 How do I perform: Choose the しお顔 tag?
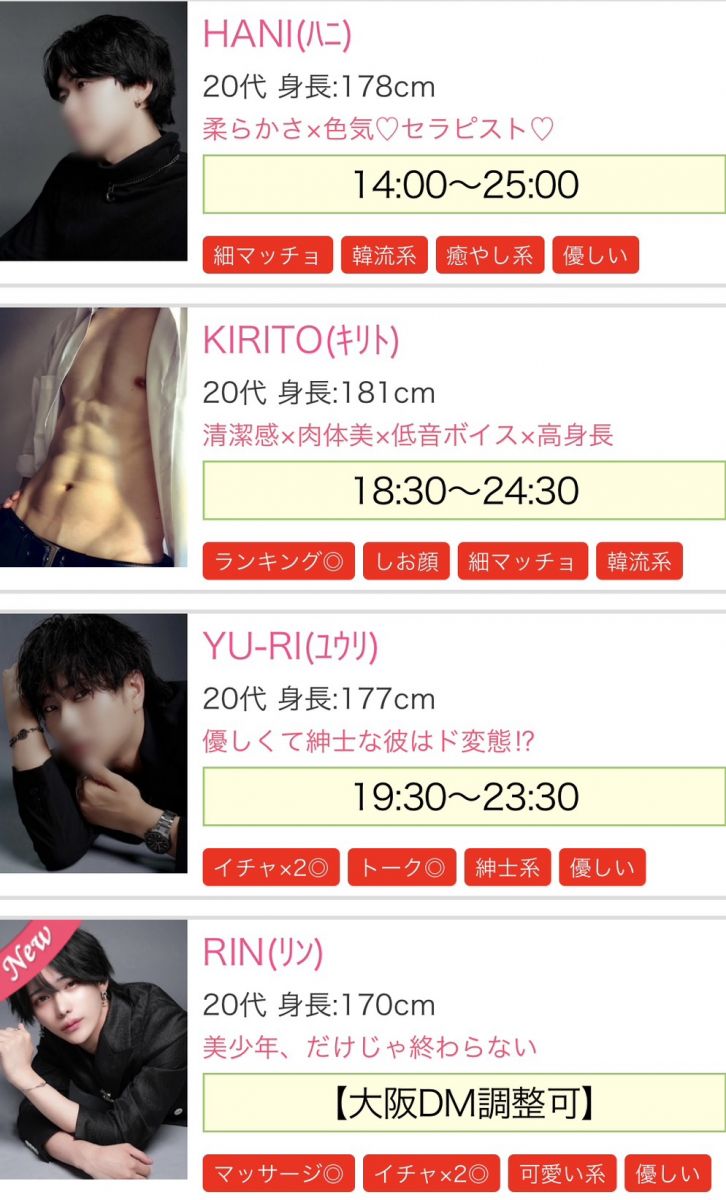(406, 561)
